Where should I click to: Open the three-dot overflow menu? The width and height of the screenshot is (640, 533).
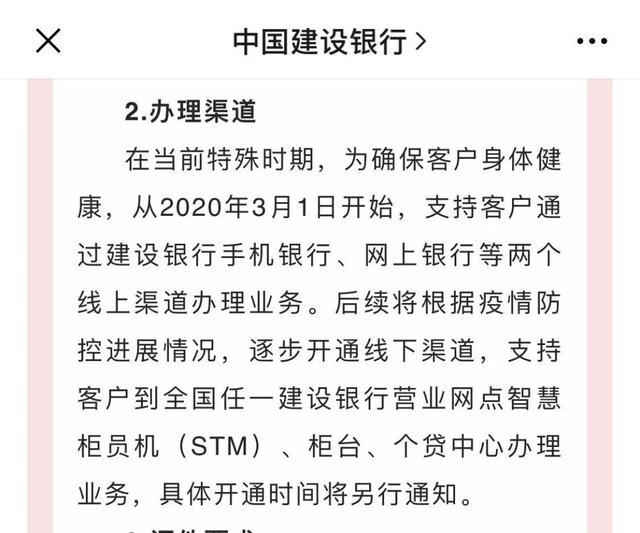(x=592, y=41)
